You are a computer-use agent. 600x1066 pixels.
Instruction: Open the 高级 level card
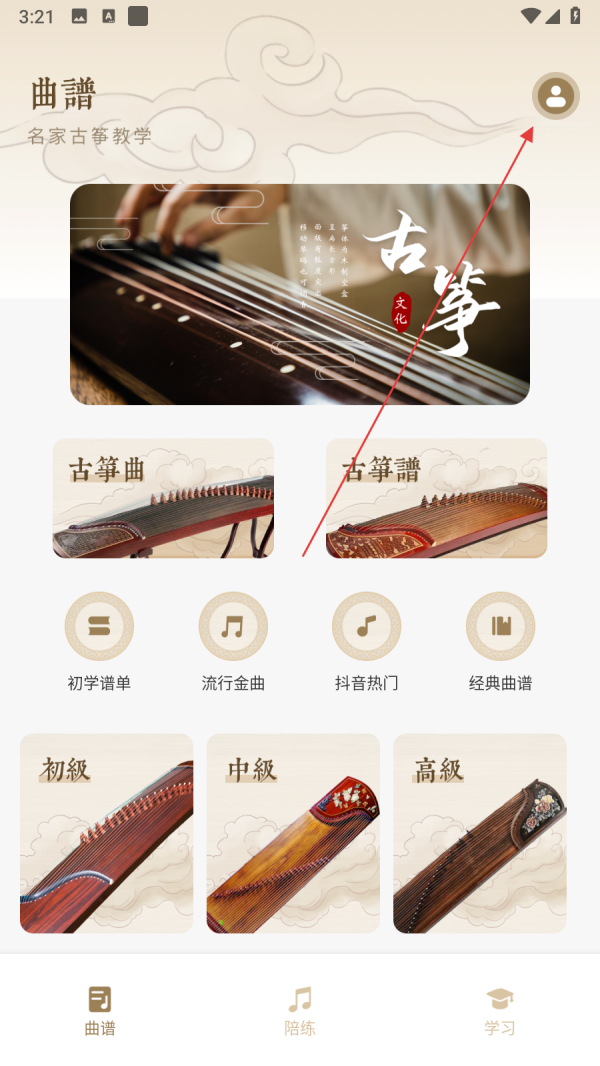[480, 833]
